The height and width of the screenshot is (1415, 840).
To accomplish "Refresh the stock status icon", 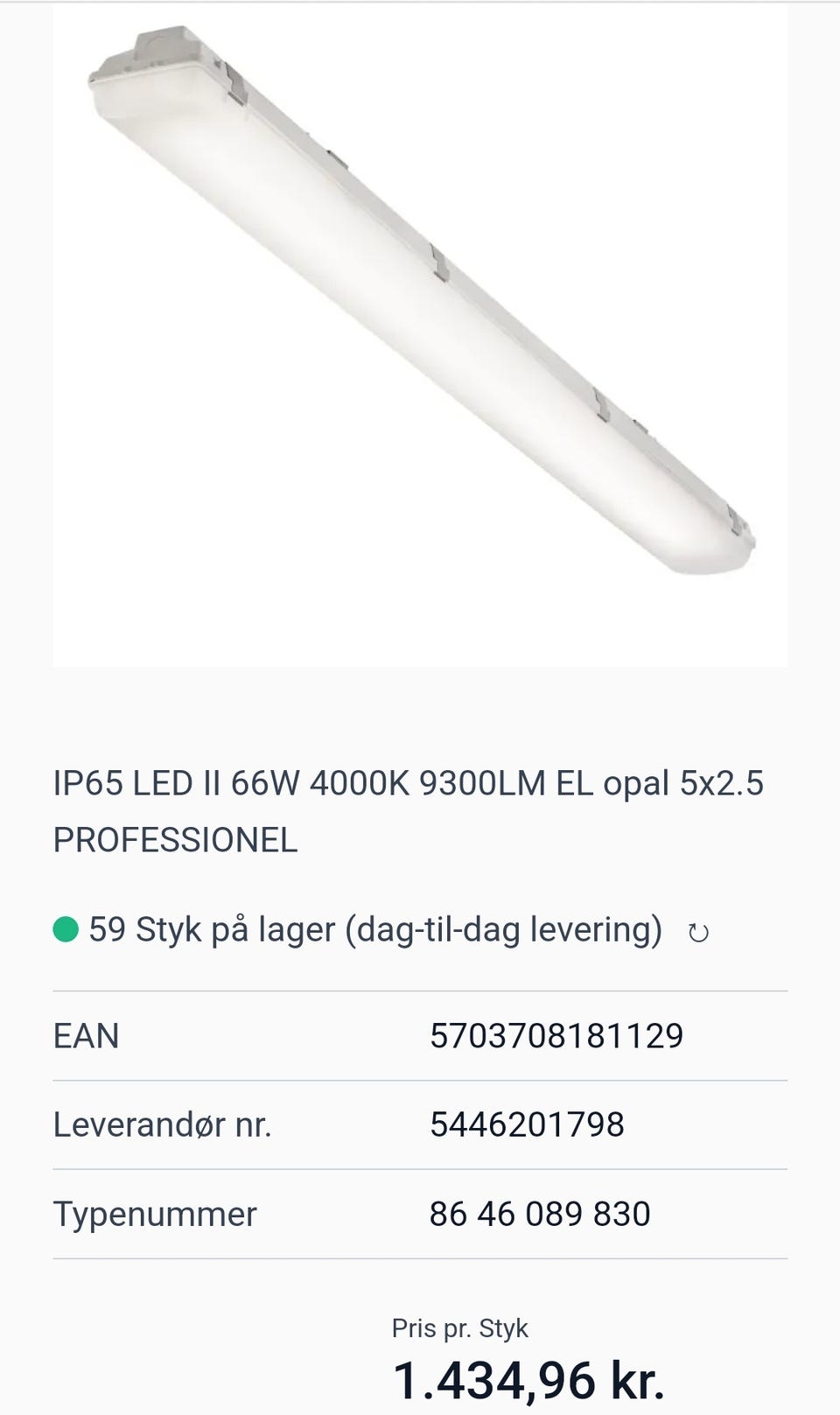I will [698, 933].
